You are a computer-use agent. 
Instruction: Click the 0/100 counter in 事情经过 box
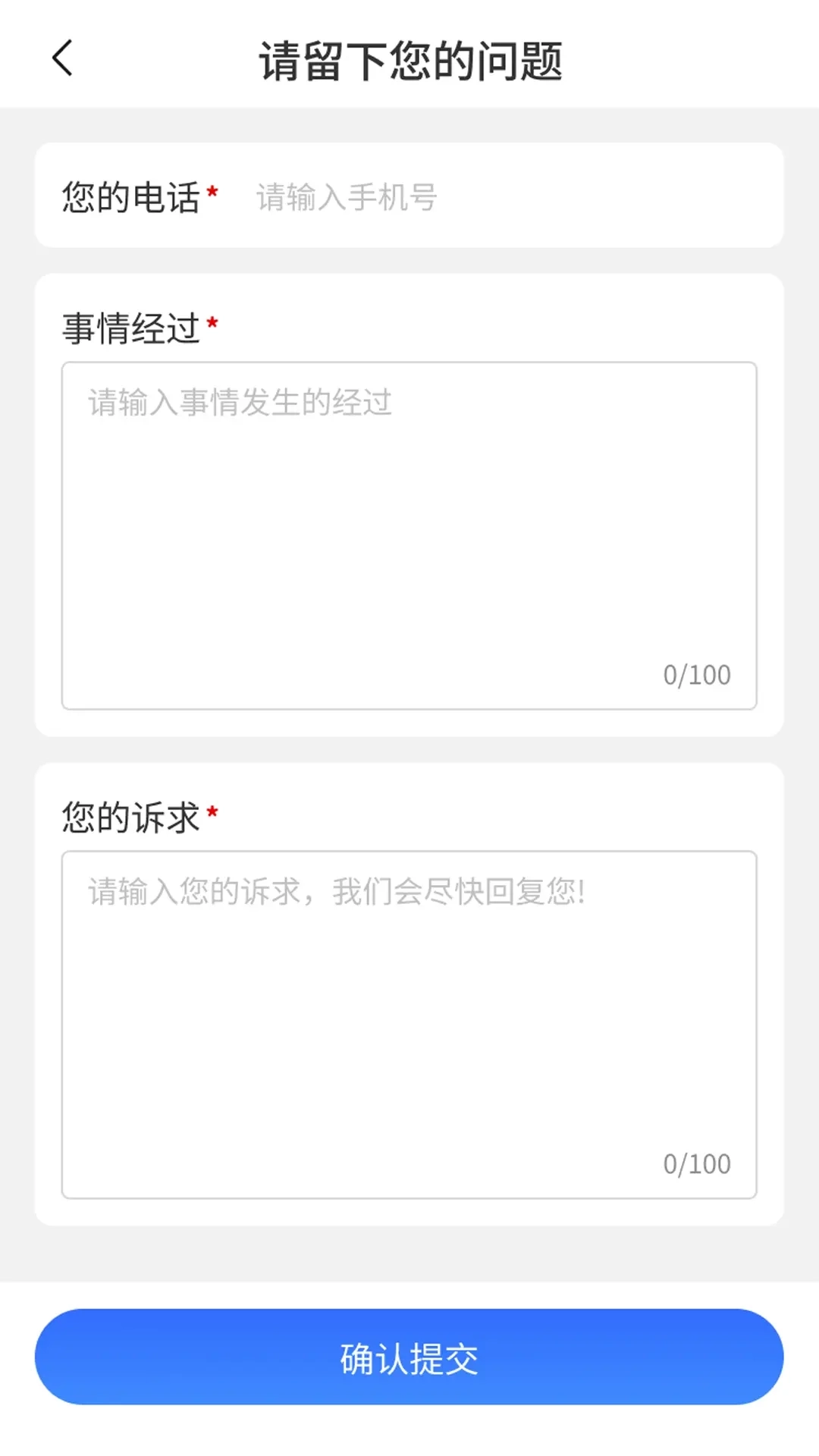point(697,674)
